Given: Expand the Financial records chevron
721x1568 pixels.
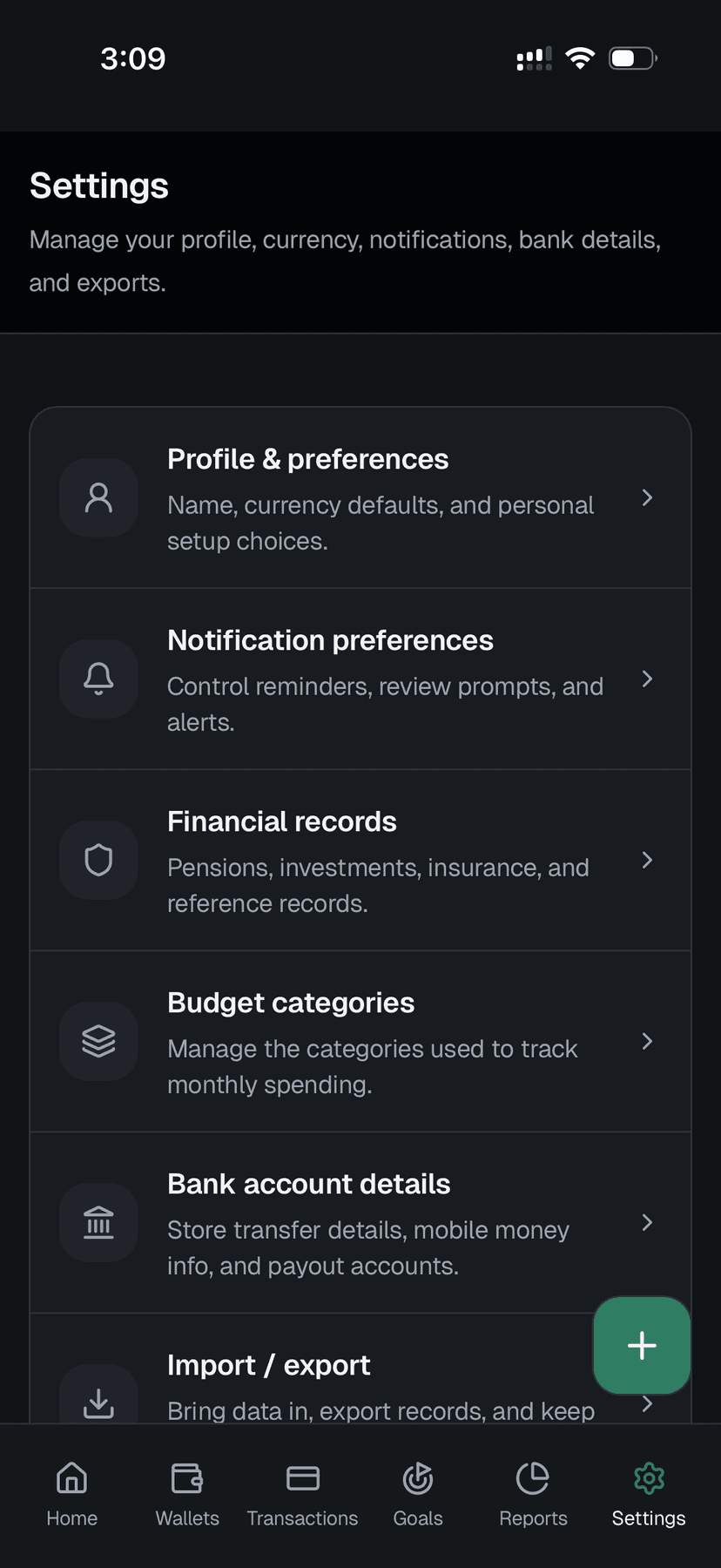Looking at the screenshot, I should click(647, 860).
